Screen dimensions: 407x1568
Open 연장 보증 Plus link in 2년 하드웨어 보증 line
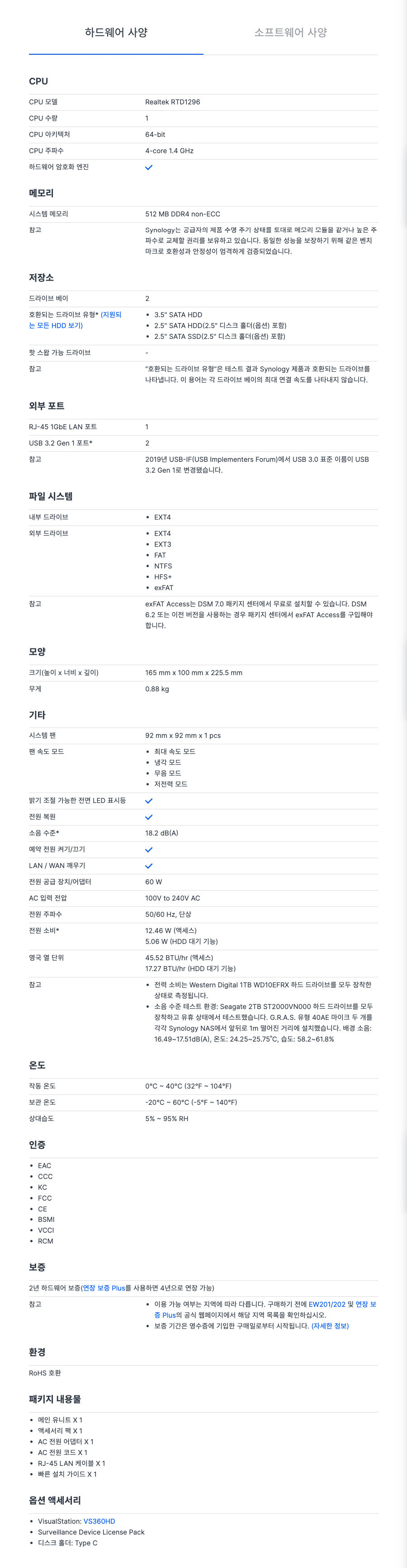[x=104, y=1288]
